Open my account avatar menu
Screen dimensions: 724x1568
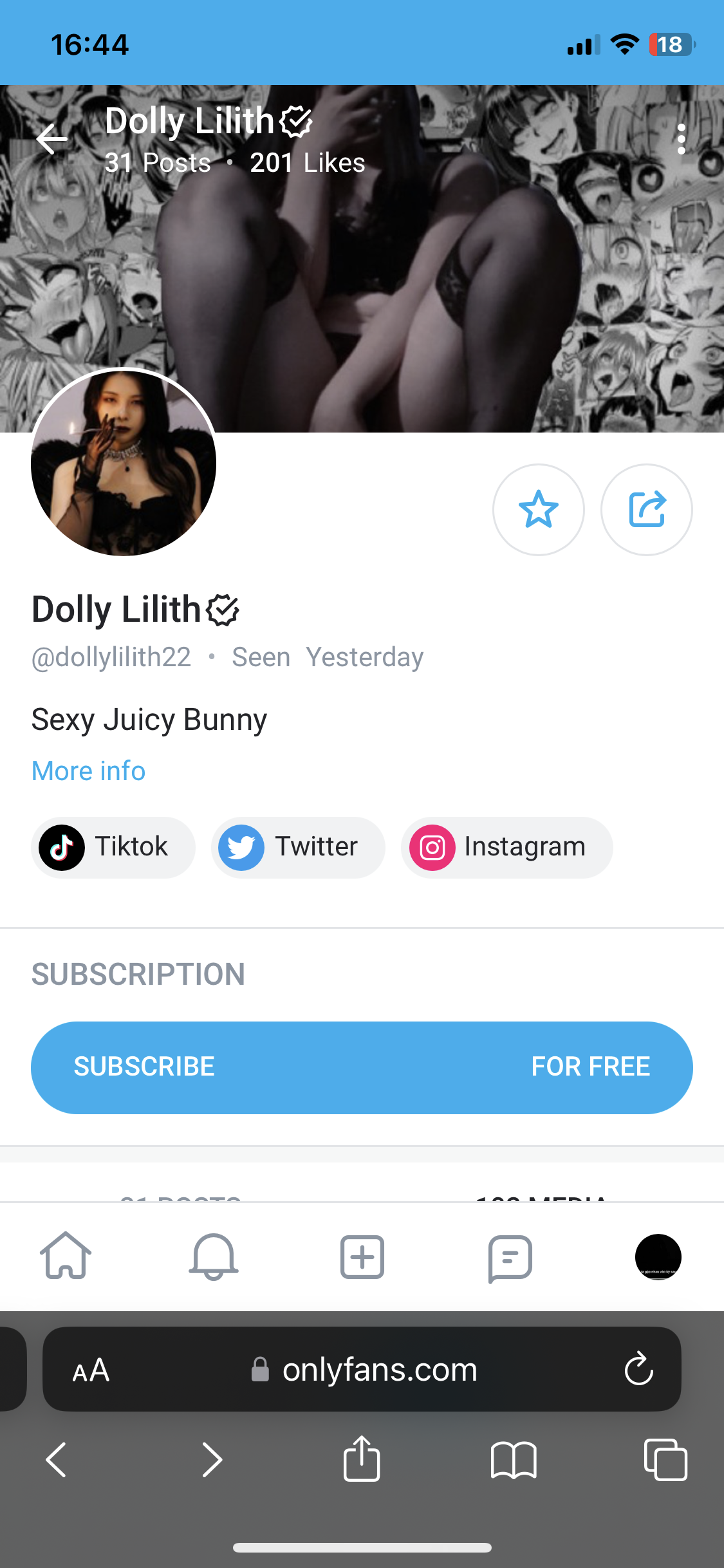point(658,1256)
